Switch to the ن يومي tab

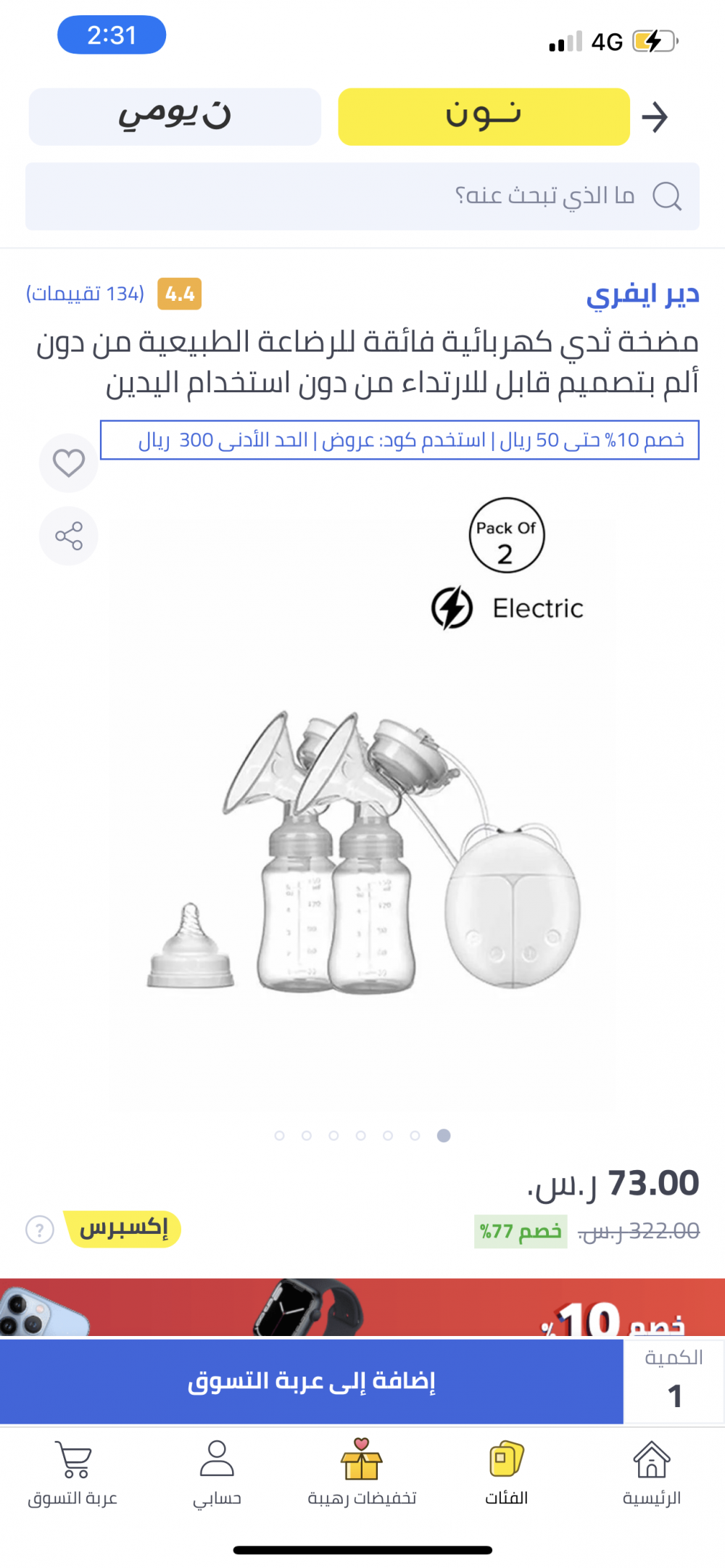175,117
